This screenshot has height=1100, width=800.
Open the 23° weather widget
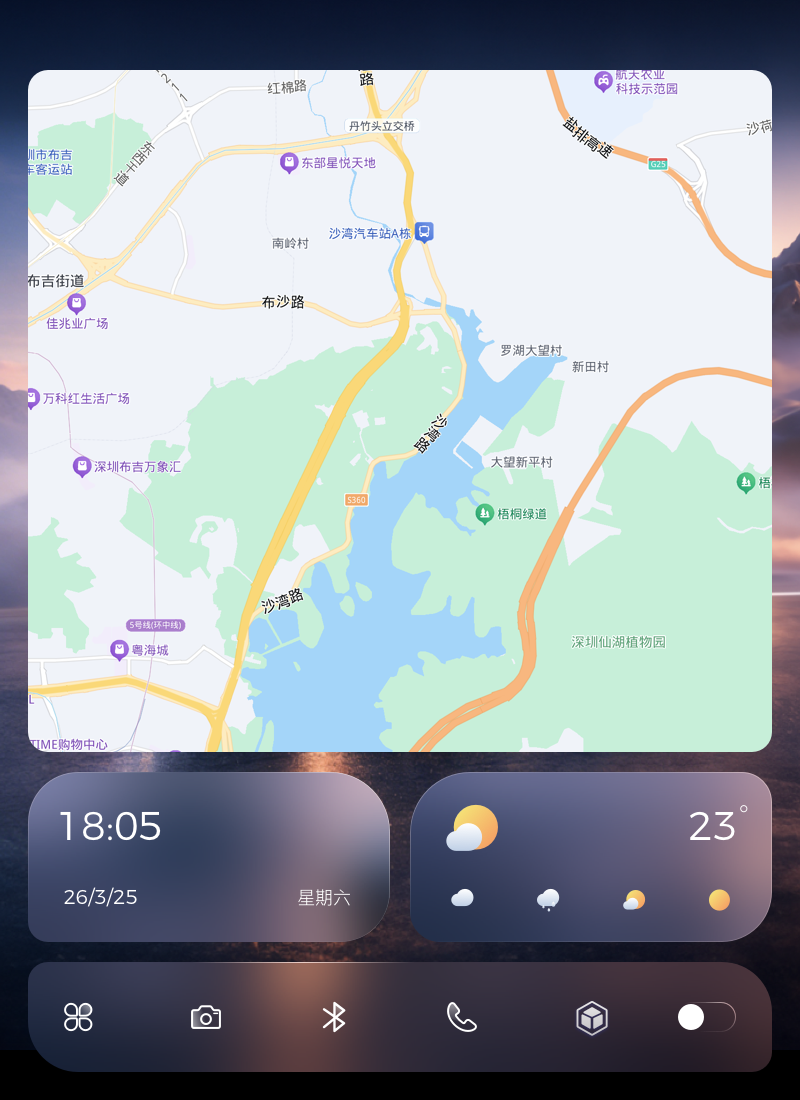590,856
